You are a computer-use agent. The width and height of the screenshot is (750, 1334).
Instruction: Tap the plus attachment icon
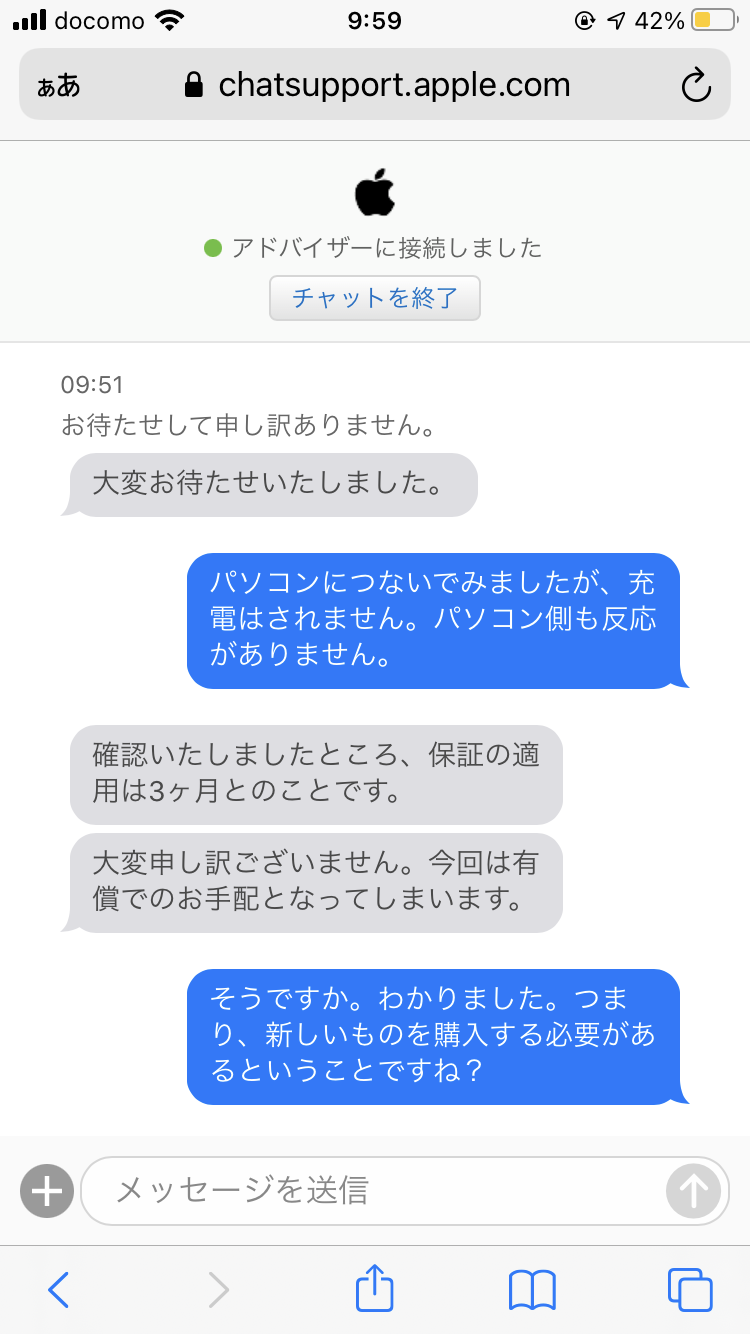point(47,1191)
